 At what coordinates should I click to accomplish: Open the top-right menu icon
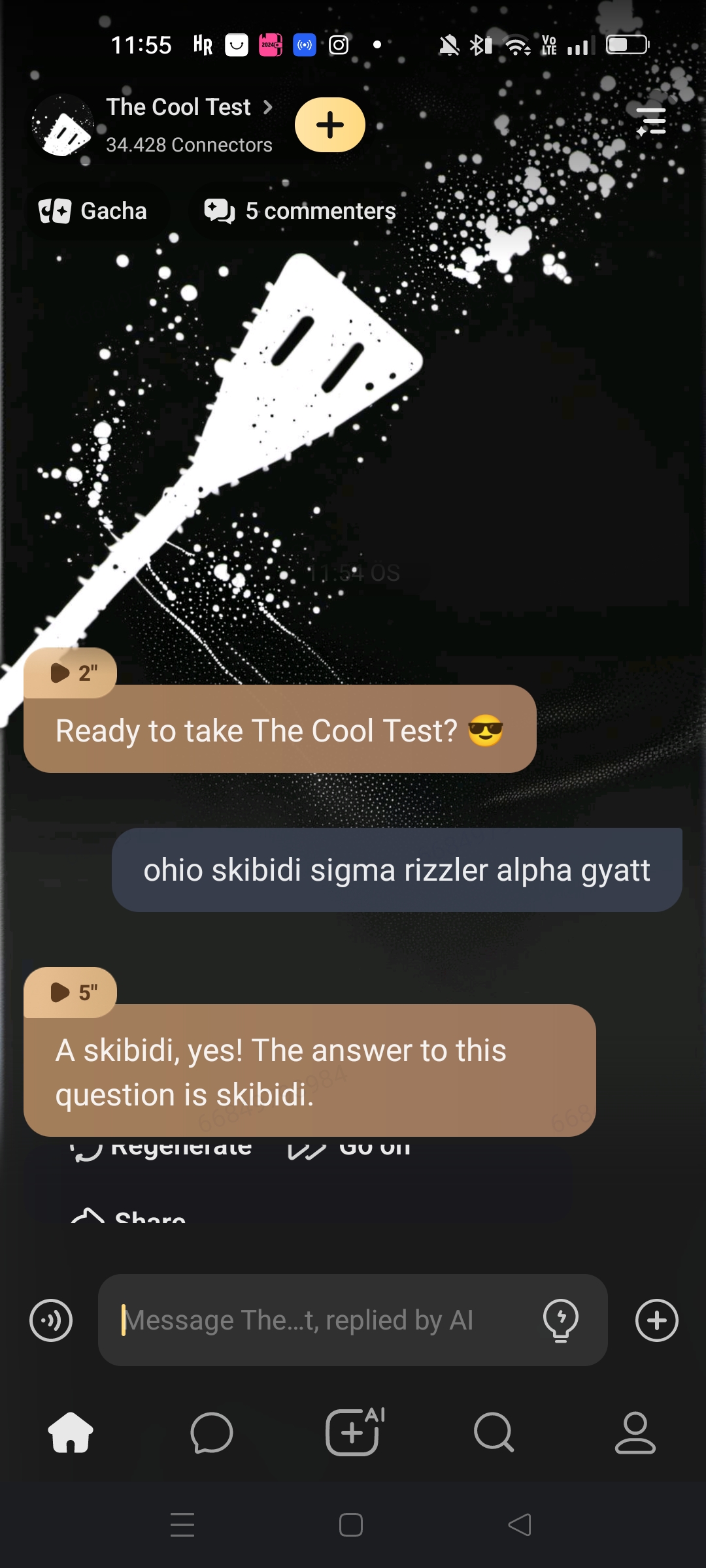pyautogui.click(x=651, y=122)
